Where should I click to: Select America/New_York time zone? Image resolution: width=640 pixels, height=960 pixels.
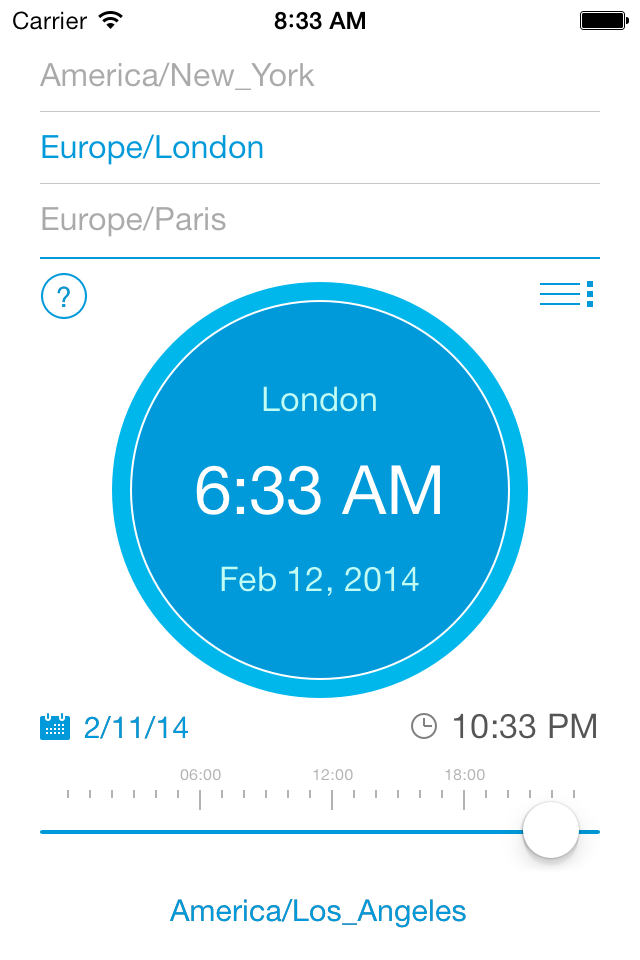(320, 76)
